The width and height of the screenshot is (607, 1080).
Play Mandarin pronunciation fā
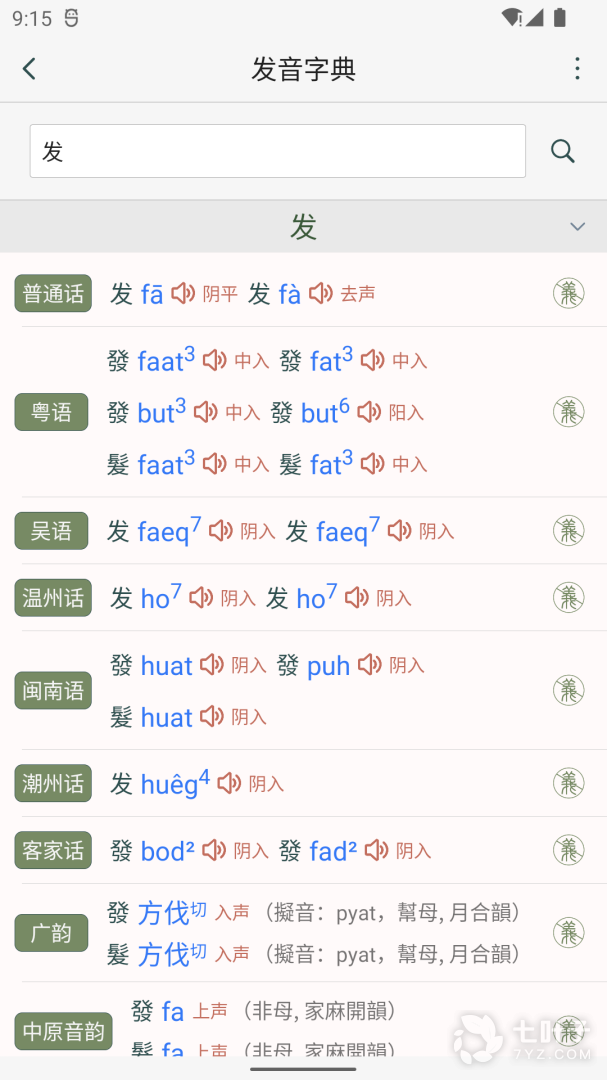(x=183, y=293)
